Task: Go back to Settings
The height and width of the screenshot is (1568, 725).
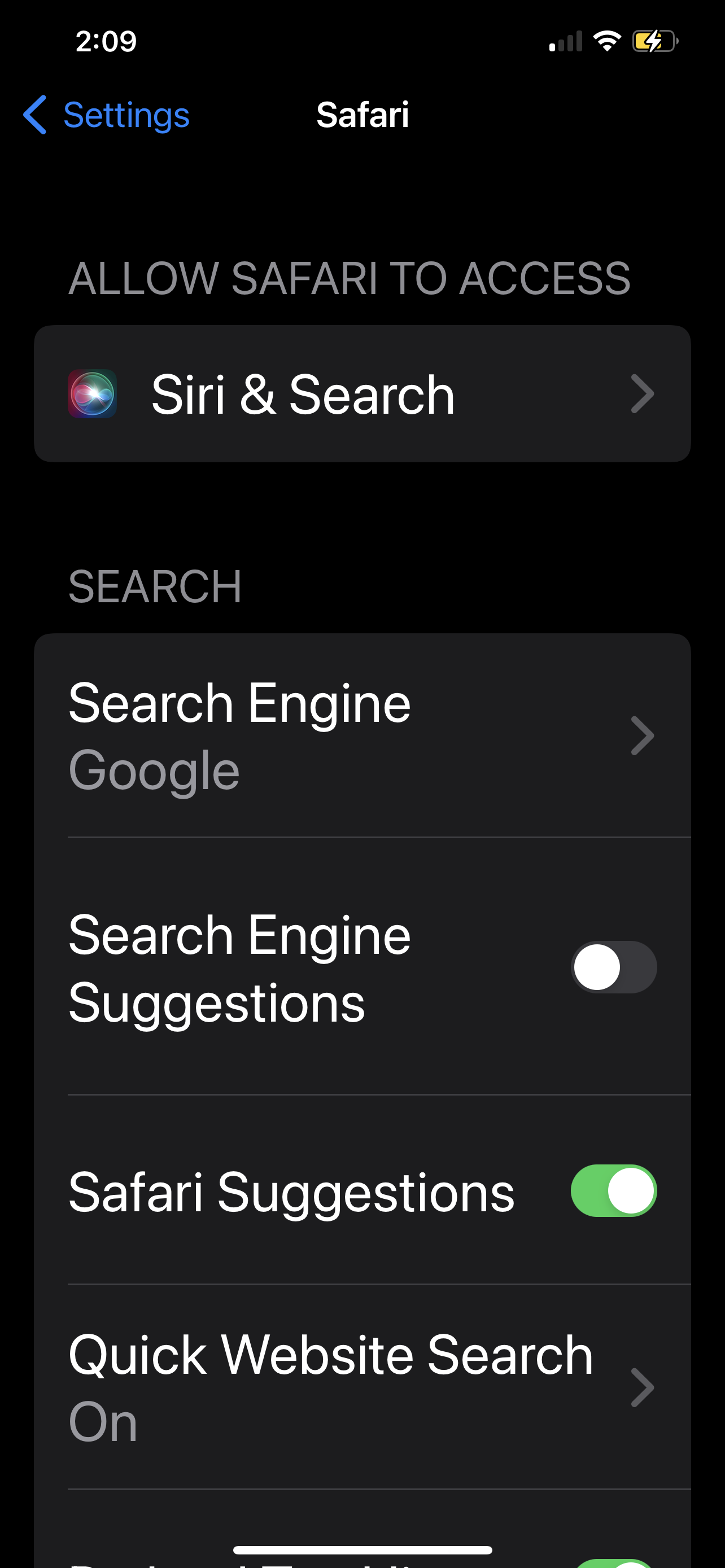Action: [107, 115]
